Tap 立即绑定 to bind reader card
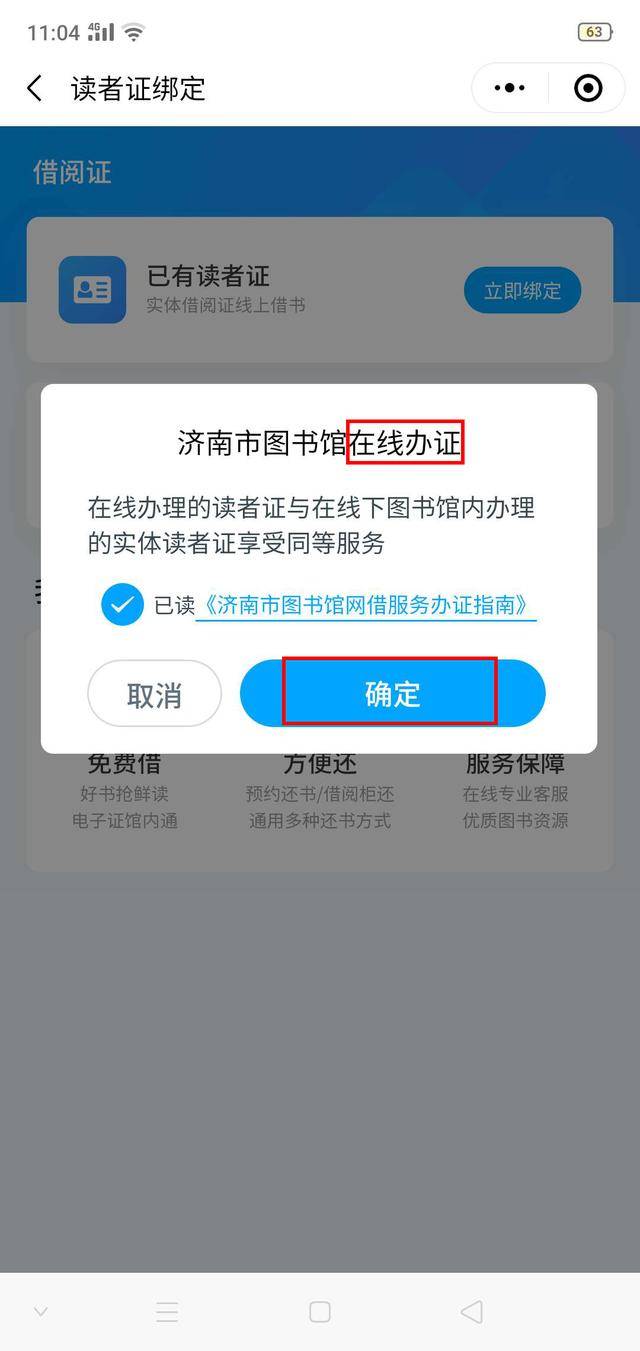 pyautogui.click(x=522, y=291)
